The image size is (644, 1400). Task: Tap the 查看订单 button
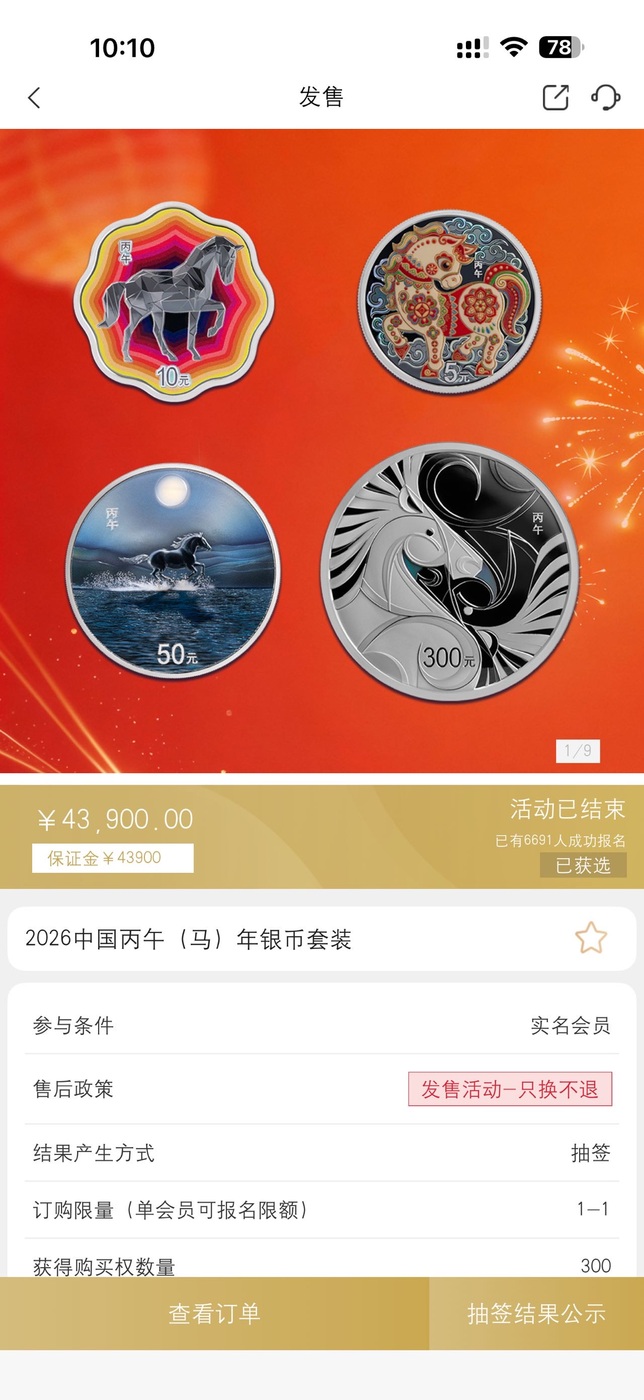coord(214,1313)
